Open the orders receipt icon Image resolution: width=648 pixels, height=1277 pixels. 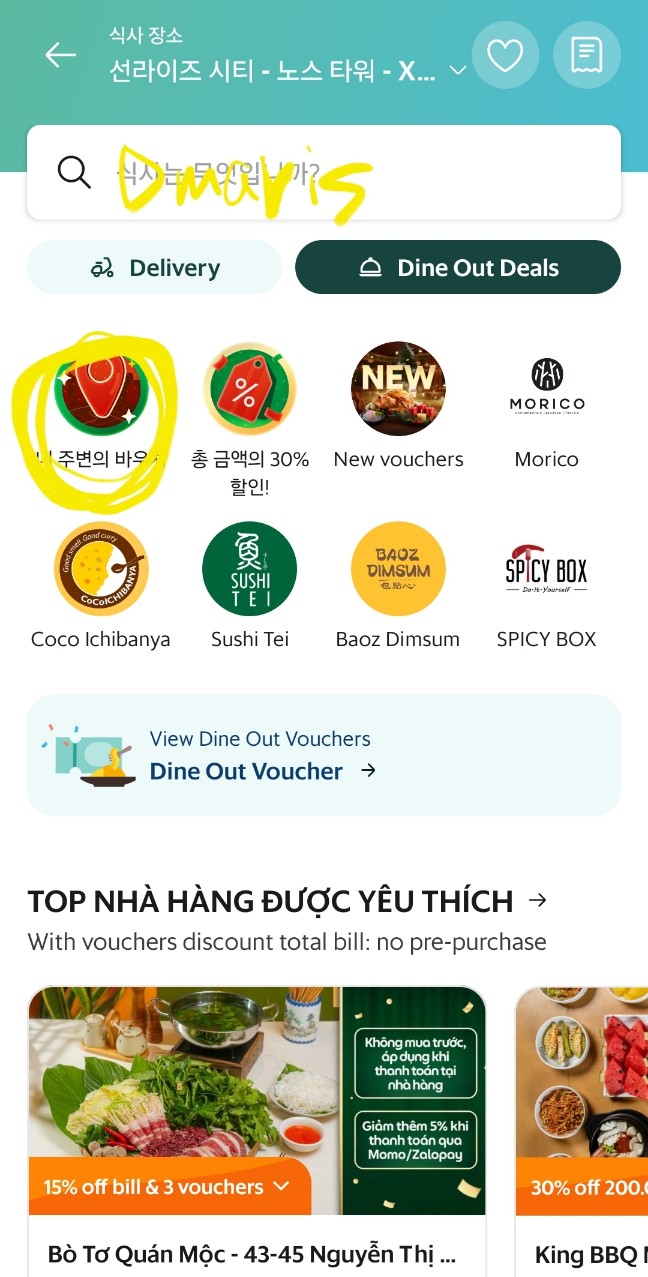tap(587, 56)
